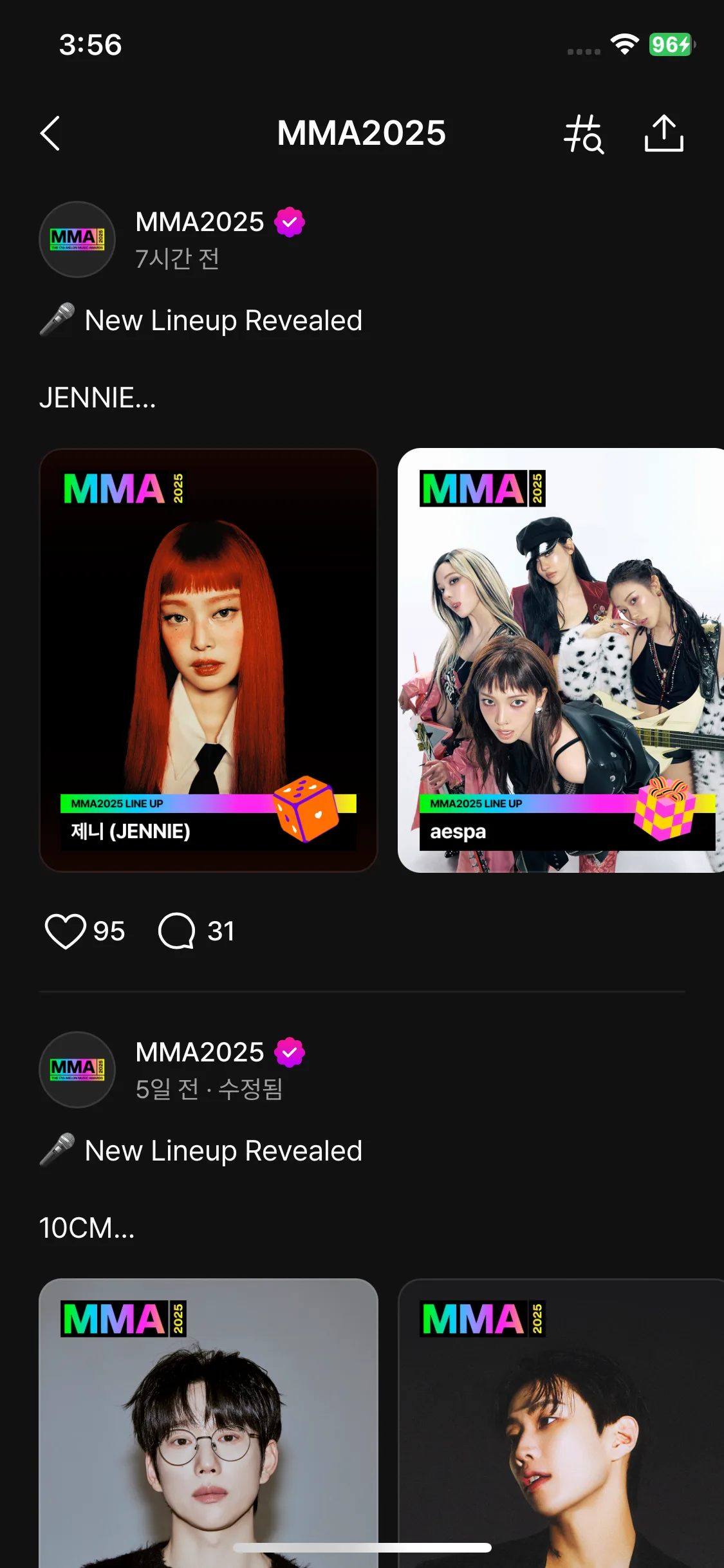Open the aespa lineup image
The width and height of the screenshot is (724, 1568).
click(560, 660)
